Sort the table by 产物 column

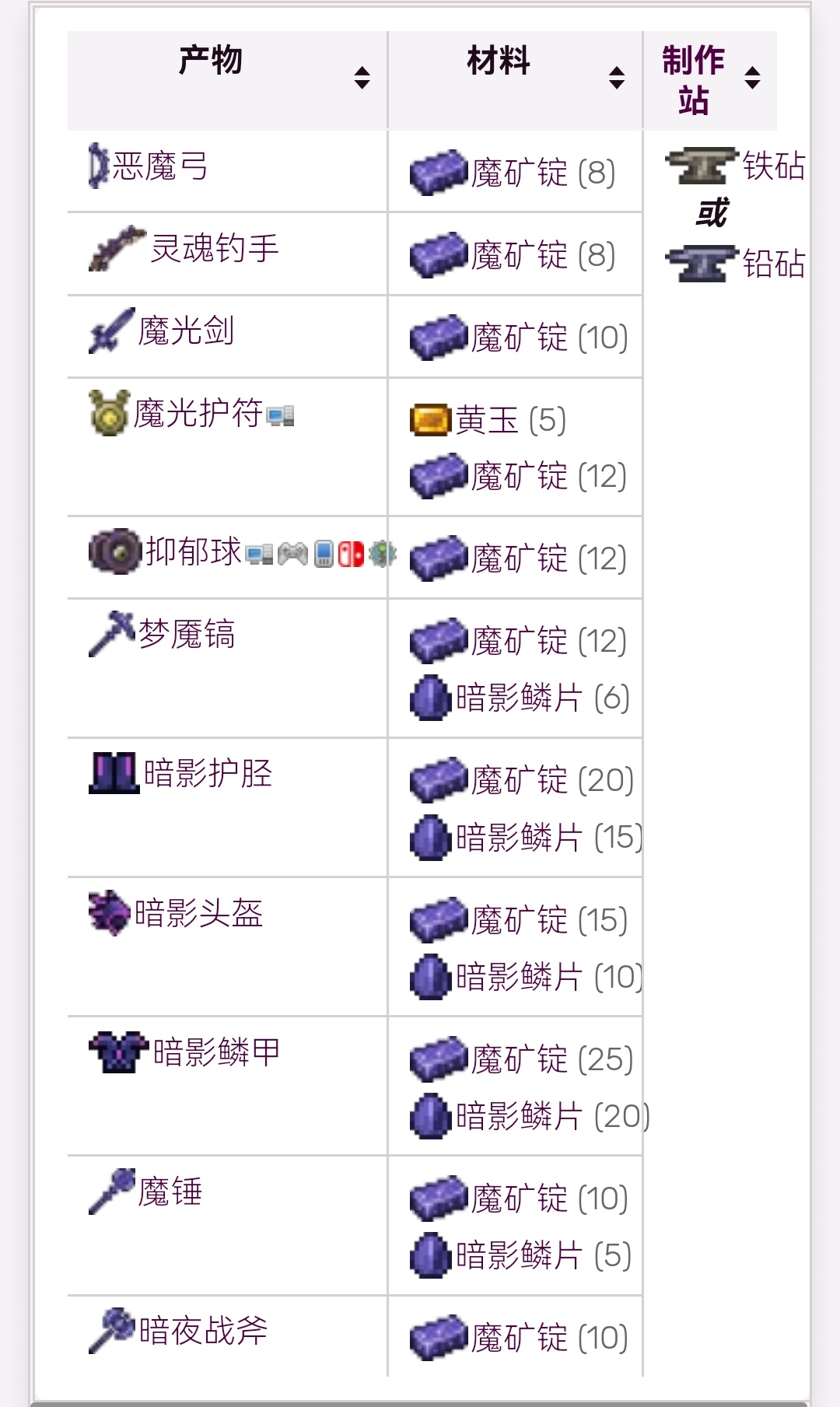click(x=362, y=78)
